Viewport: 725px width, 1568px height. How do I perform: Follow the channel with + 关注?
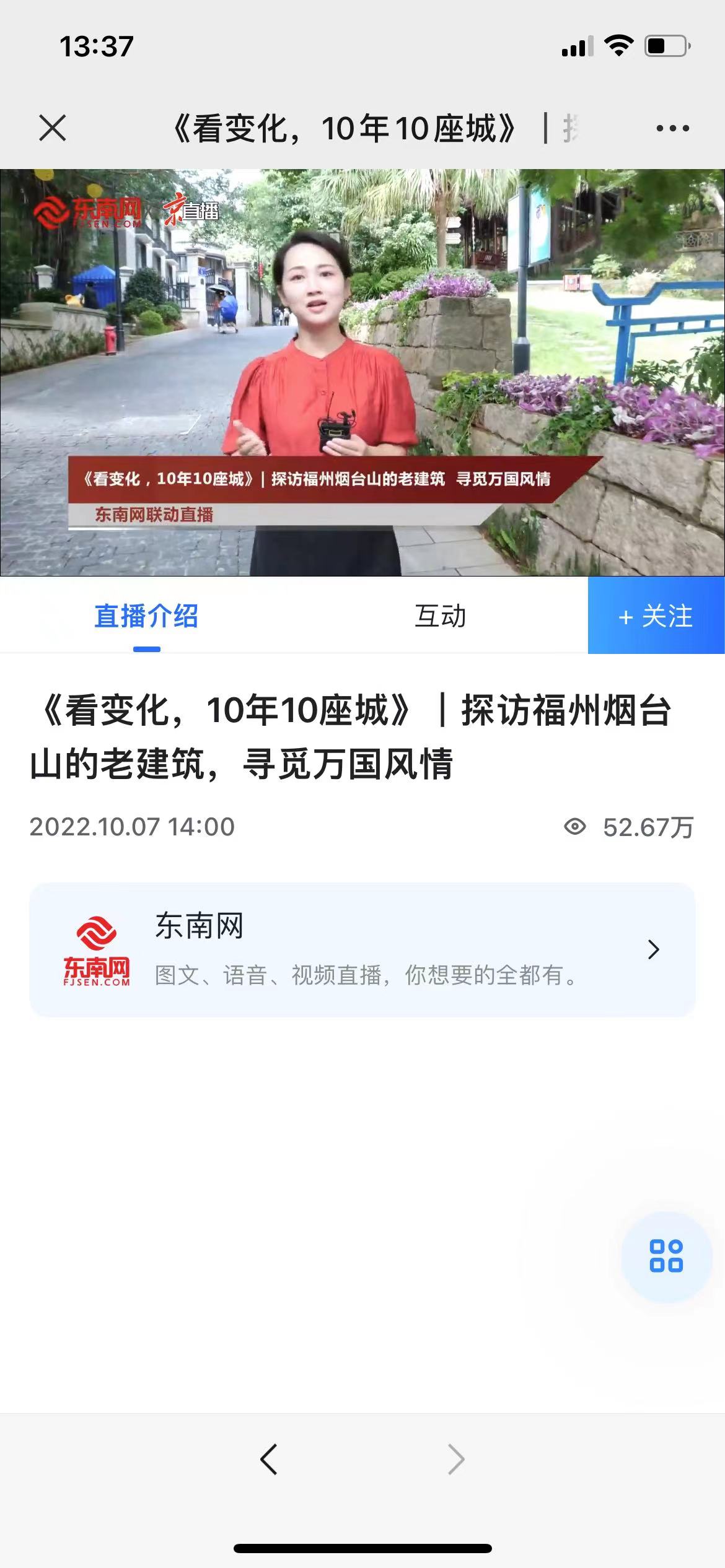tap(656, 616)
